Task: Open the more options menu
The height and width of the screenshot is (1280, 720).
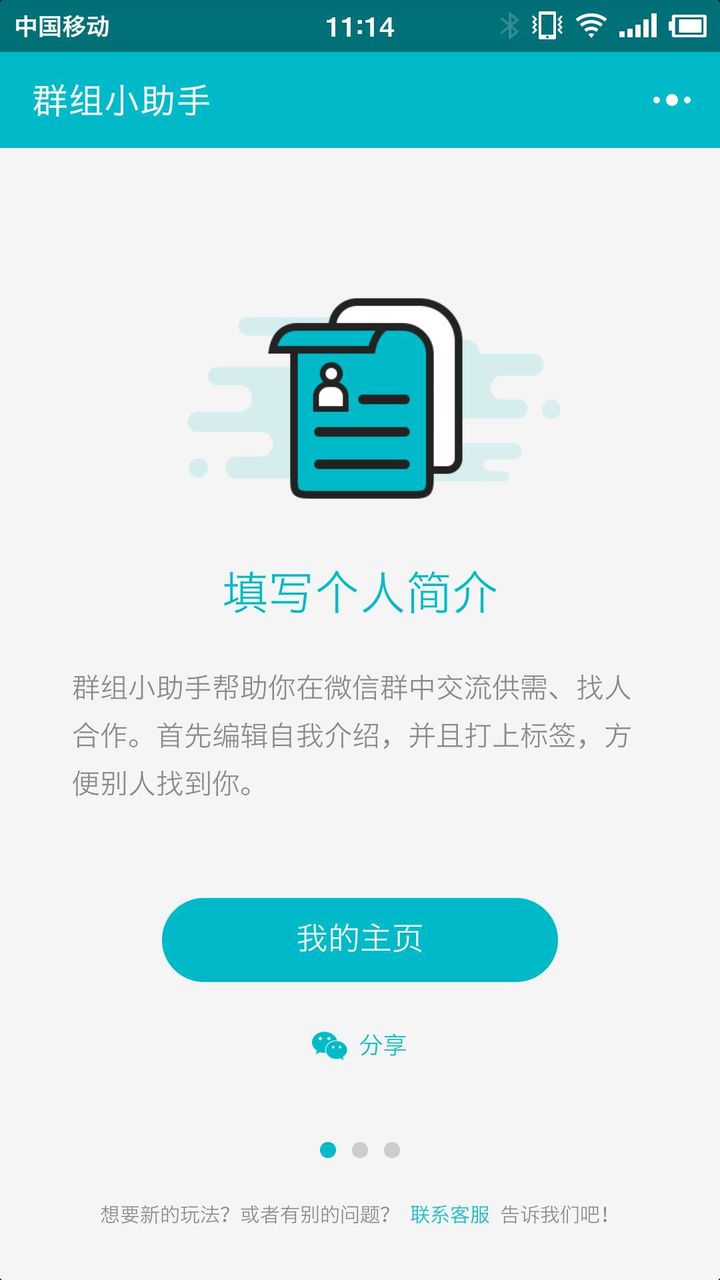Action: (671, 100)
